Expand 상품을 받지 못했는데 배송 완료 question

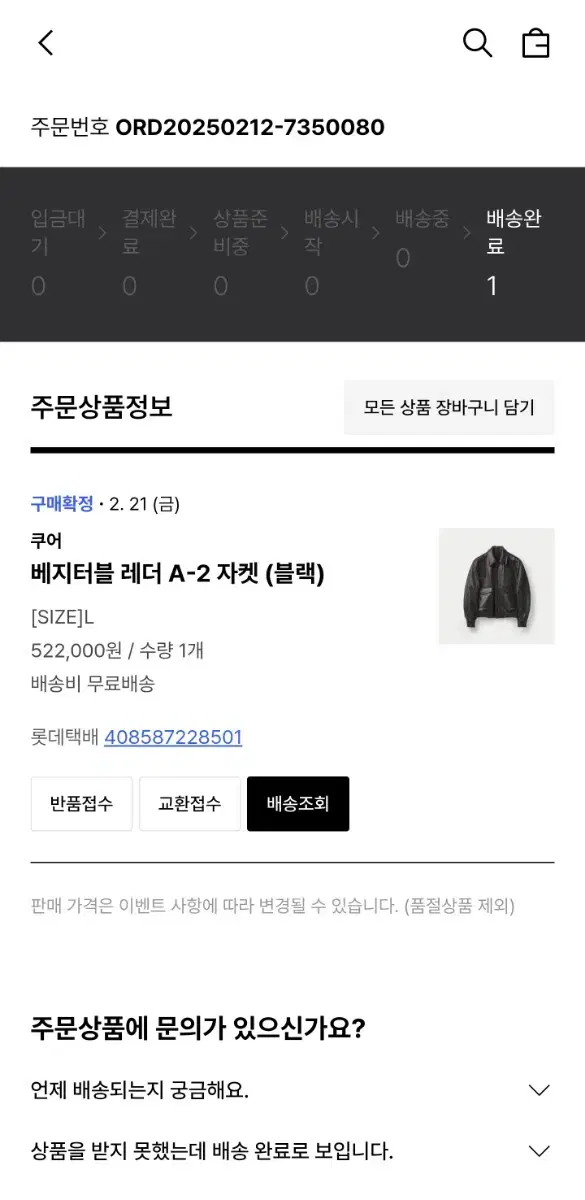pyautogui.click(x=292, y=1151)
